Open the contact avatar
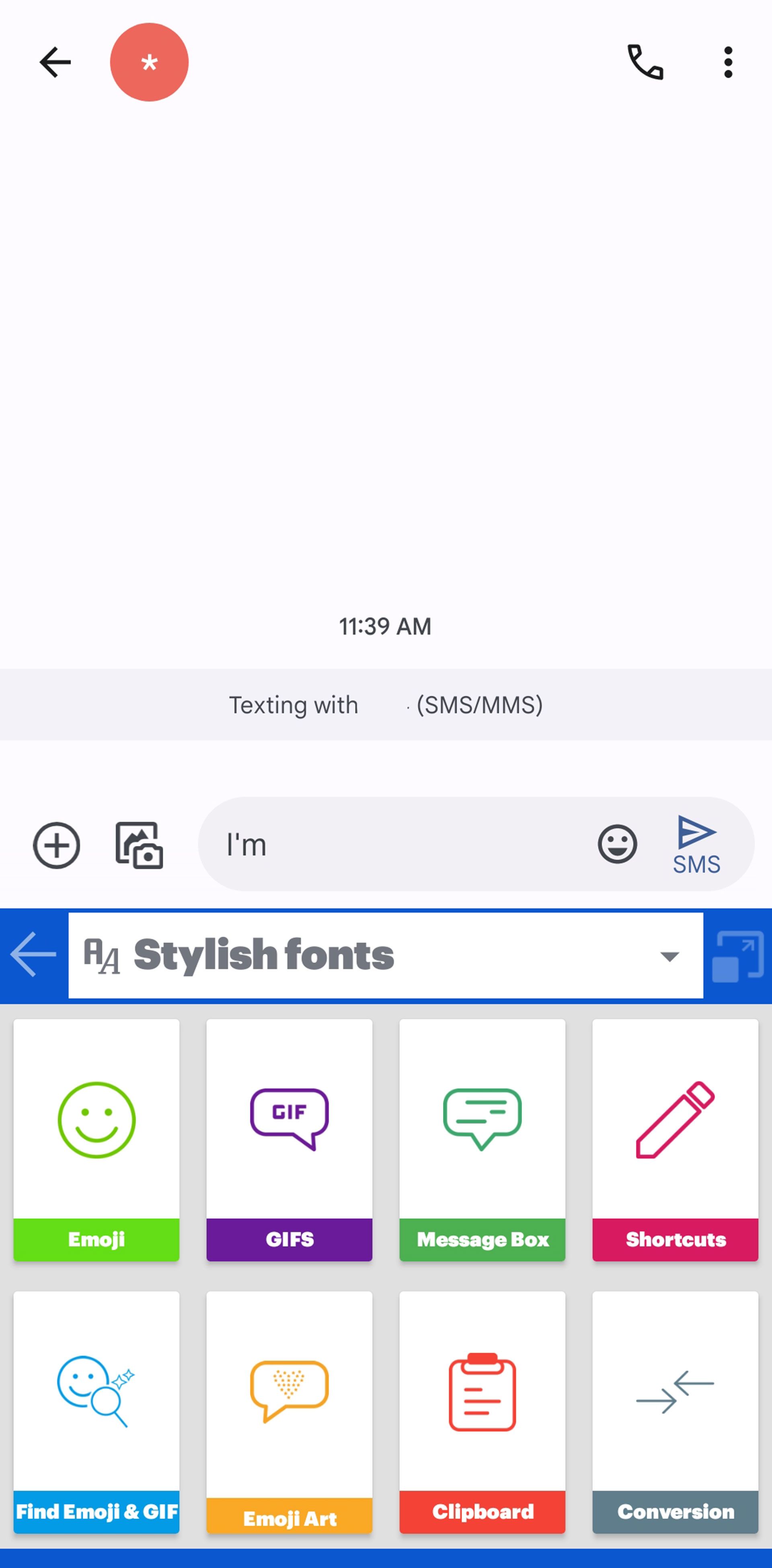 [x=149, y=62]
